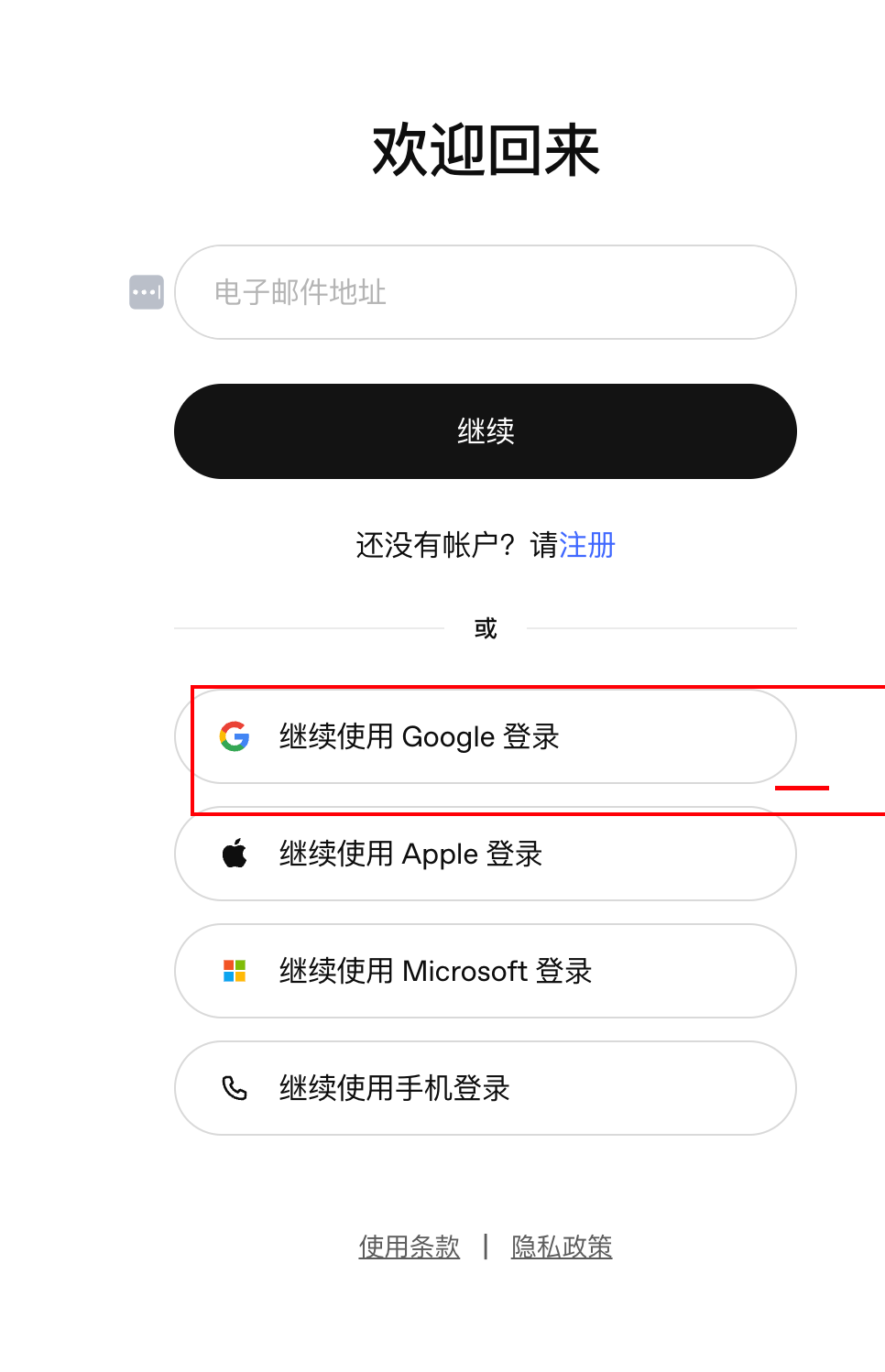885x1372 pixels.
Task: Continue with Apple 登录
Action: pyautogui.click(x=485, y=854)
